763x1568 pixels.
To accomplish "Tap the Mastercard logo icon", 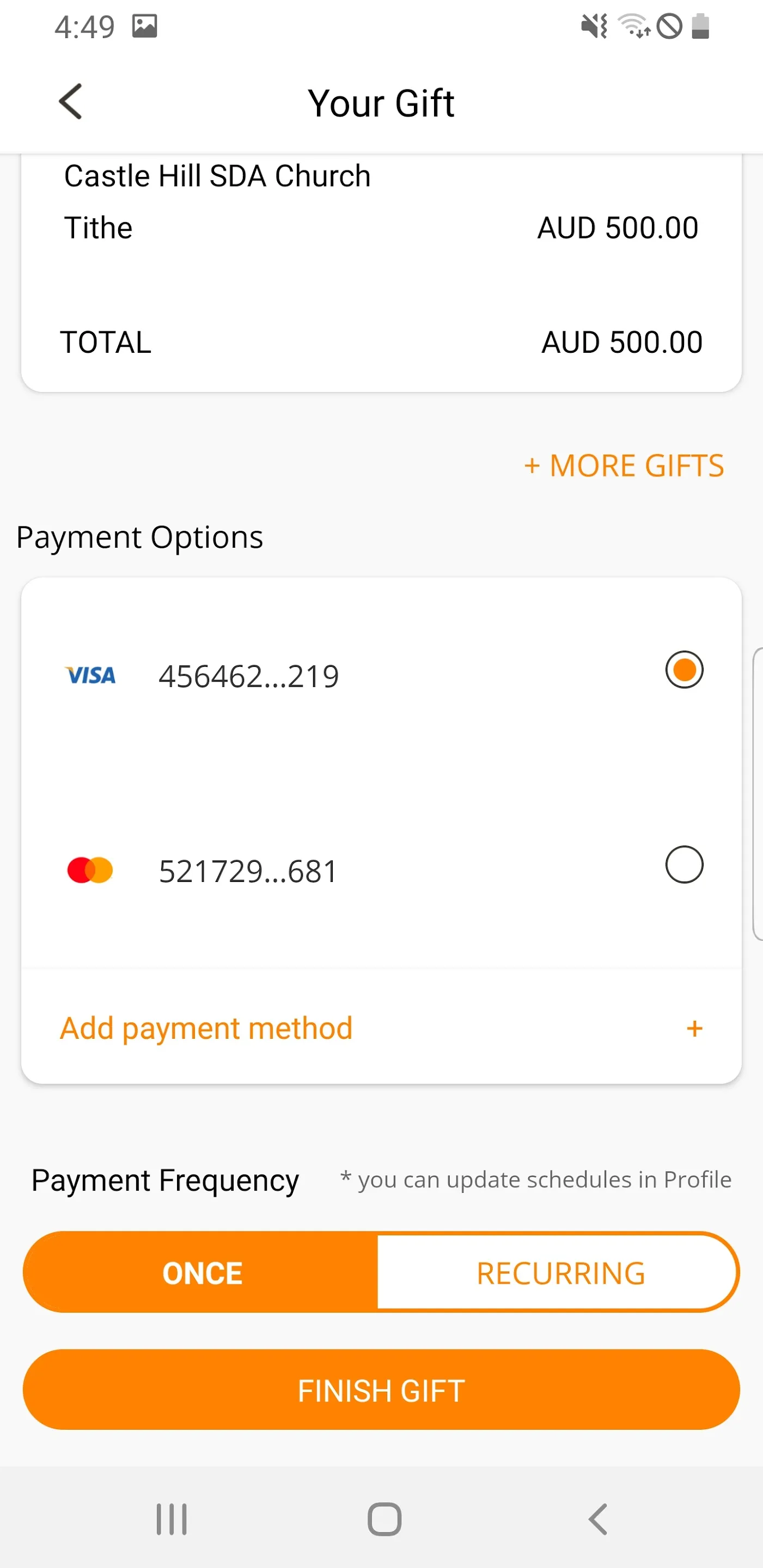I will pos(90,869).
